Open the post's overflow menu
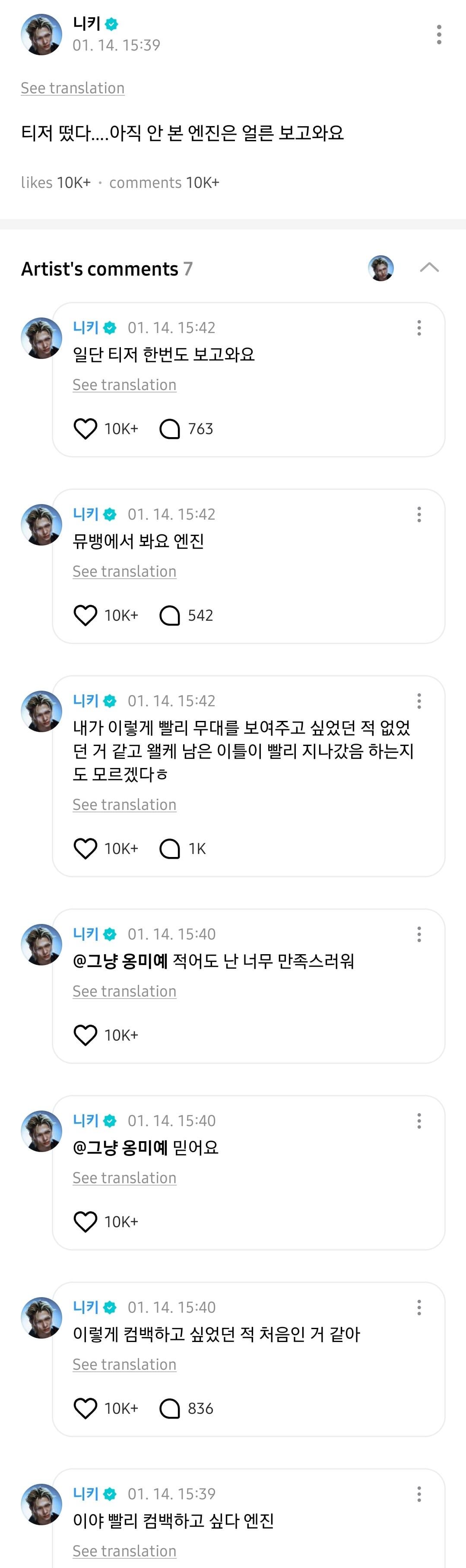The image size is (466, 1568). click(439, 35)
